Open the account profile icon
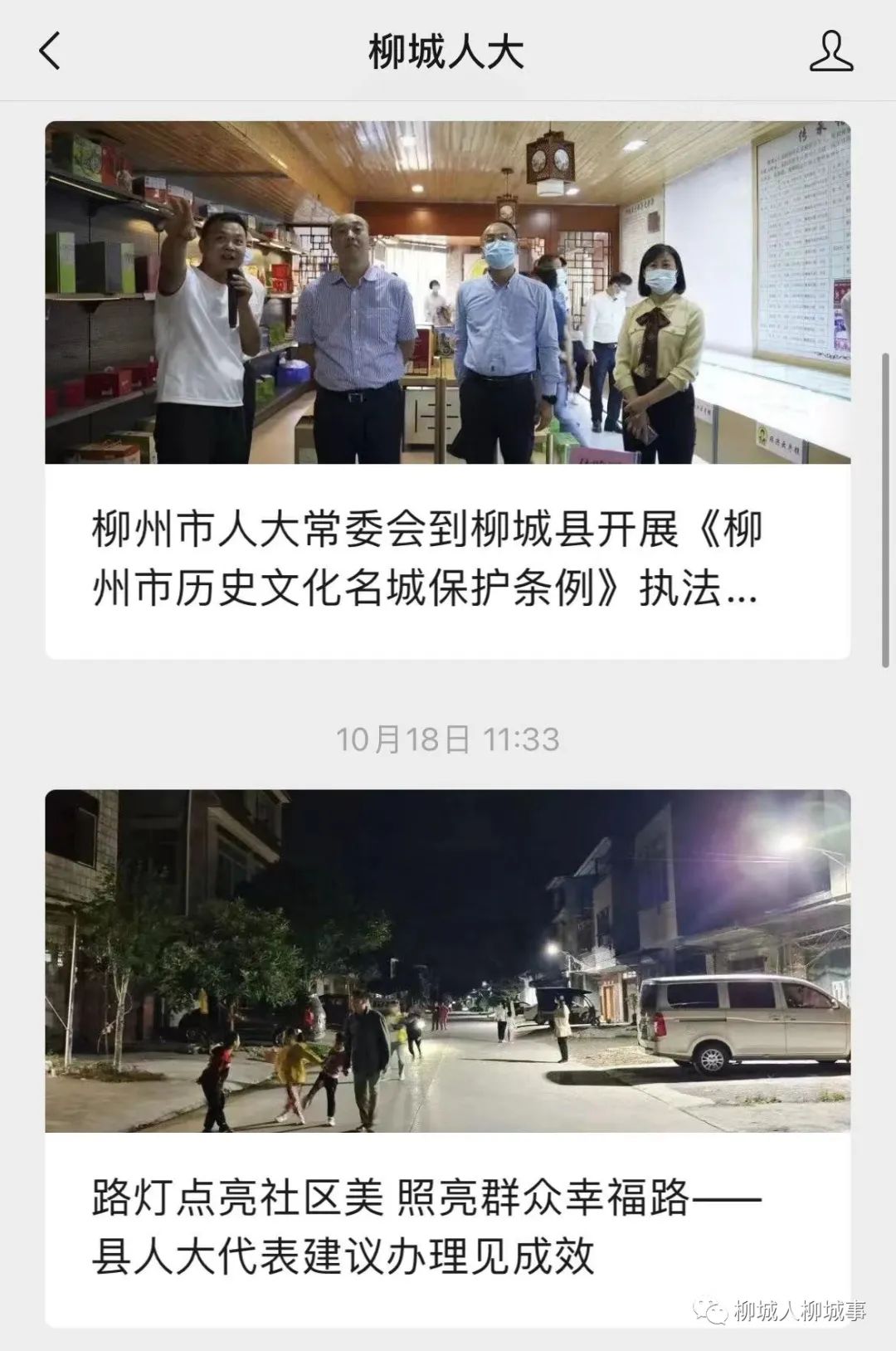The height and width of the screenshot is (1351, 896). coord(830,51)
